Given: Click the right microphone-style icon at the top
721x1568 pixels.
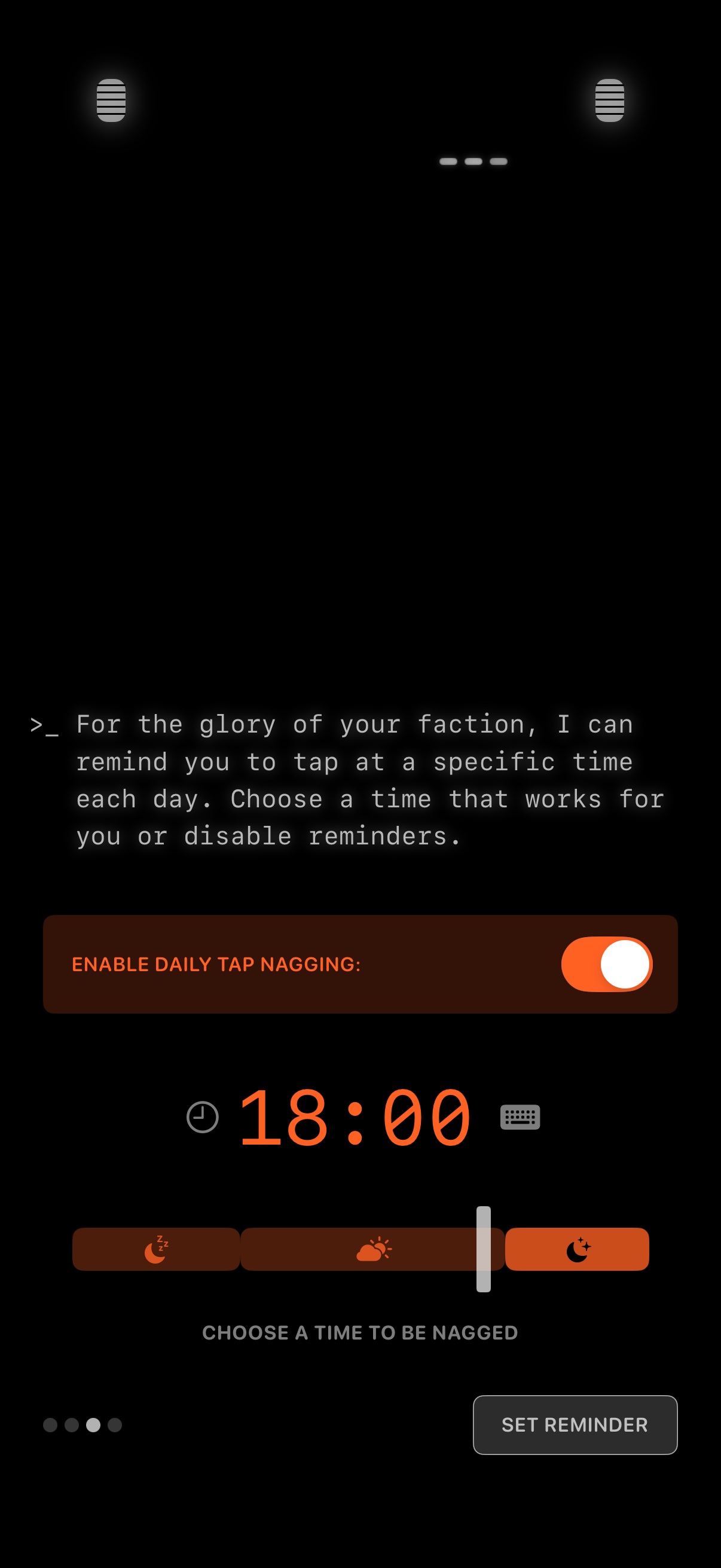Looking at the screenshot, I should pyautogui.click(x=609, y=100).
